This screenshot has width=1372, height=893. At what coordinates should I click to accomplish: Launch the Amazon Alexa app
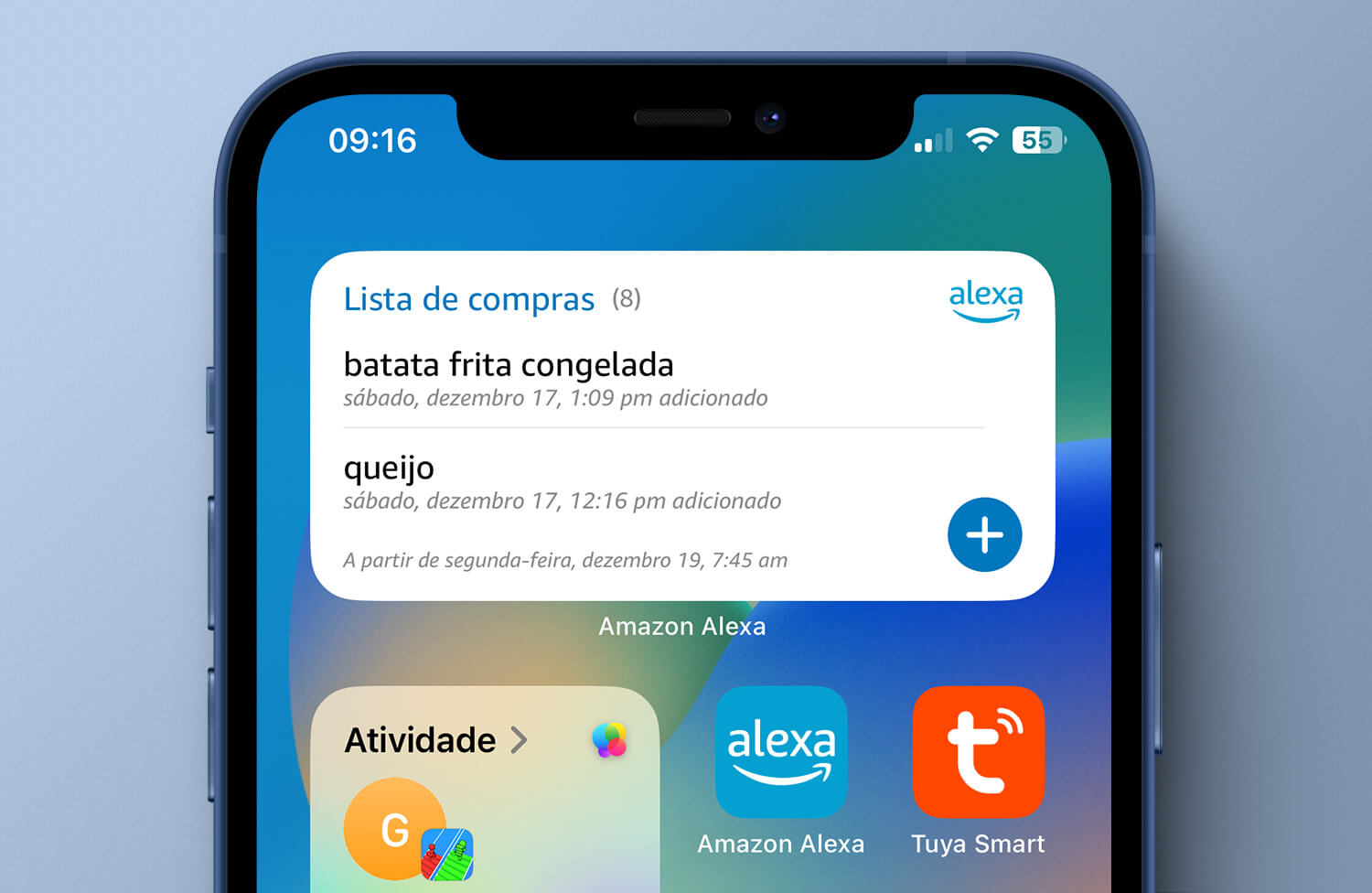pos(781,752)
